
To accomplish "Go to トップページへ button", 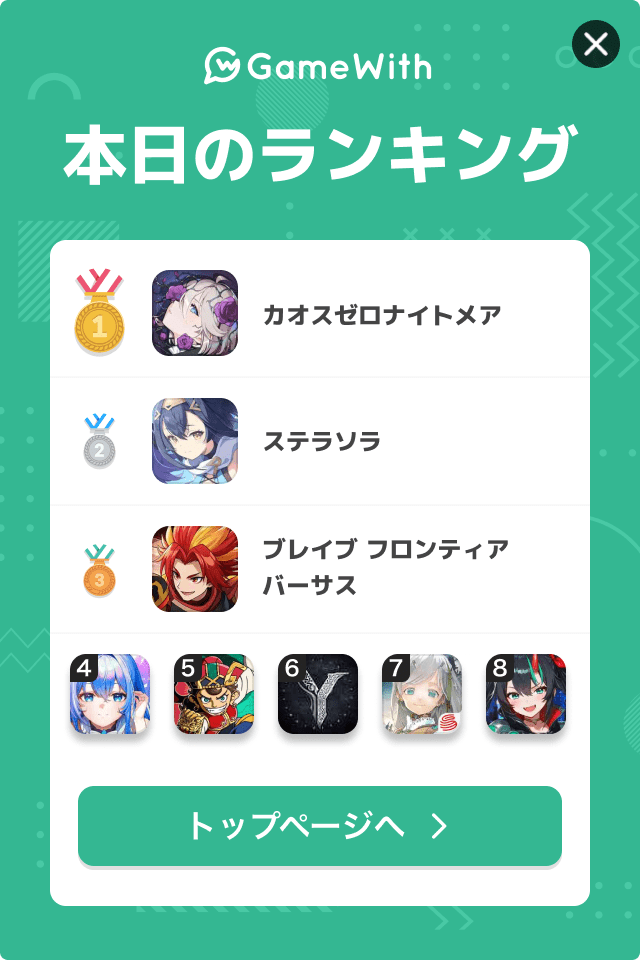I will click(x=320, y=826).
